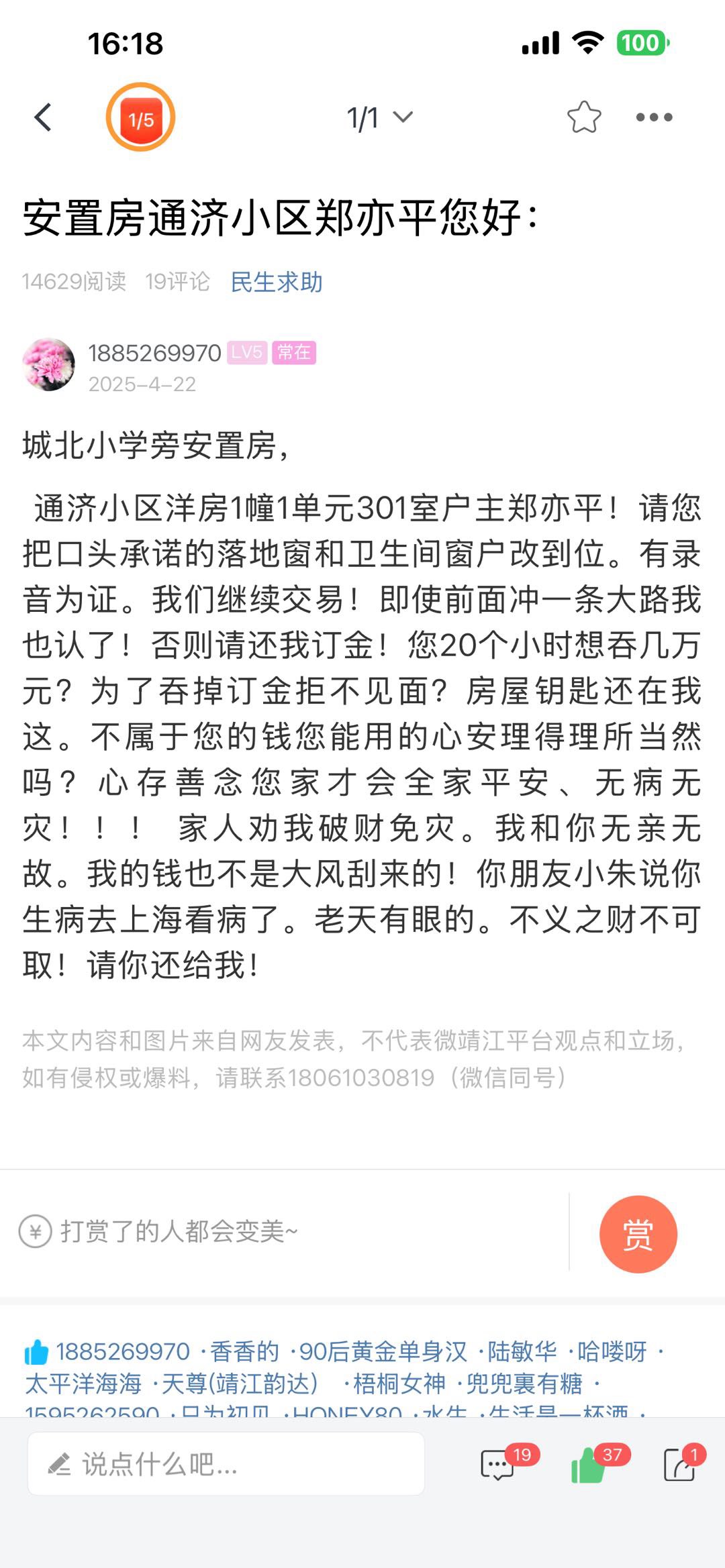Tap the orange 赏 reward button

[x=637, y=1233]
